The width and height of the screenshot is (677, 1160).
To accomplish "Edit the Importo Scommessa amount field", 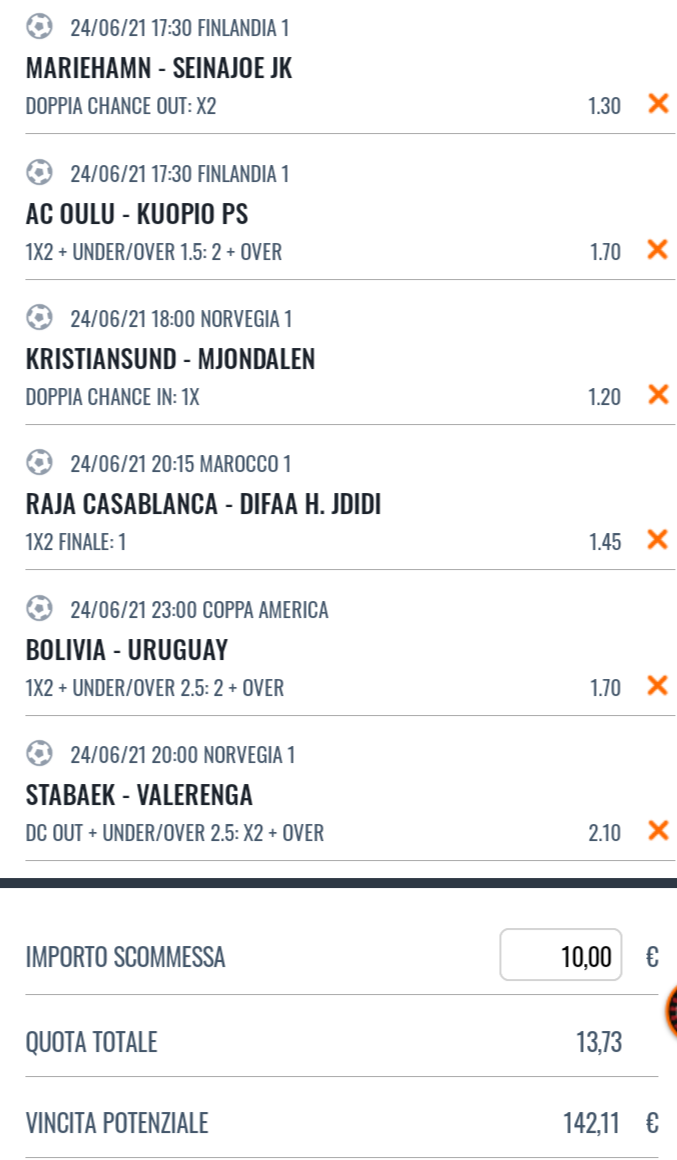I will 561,956.
